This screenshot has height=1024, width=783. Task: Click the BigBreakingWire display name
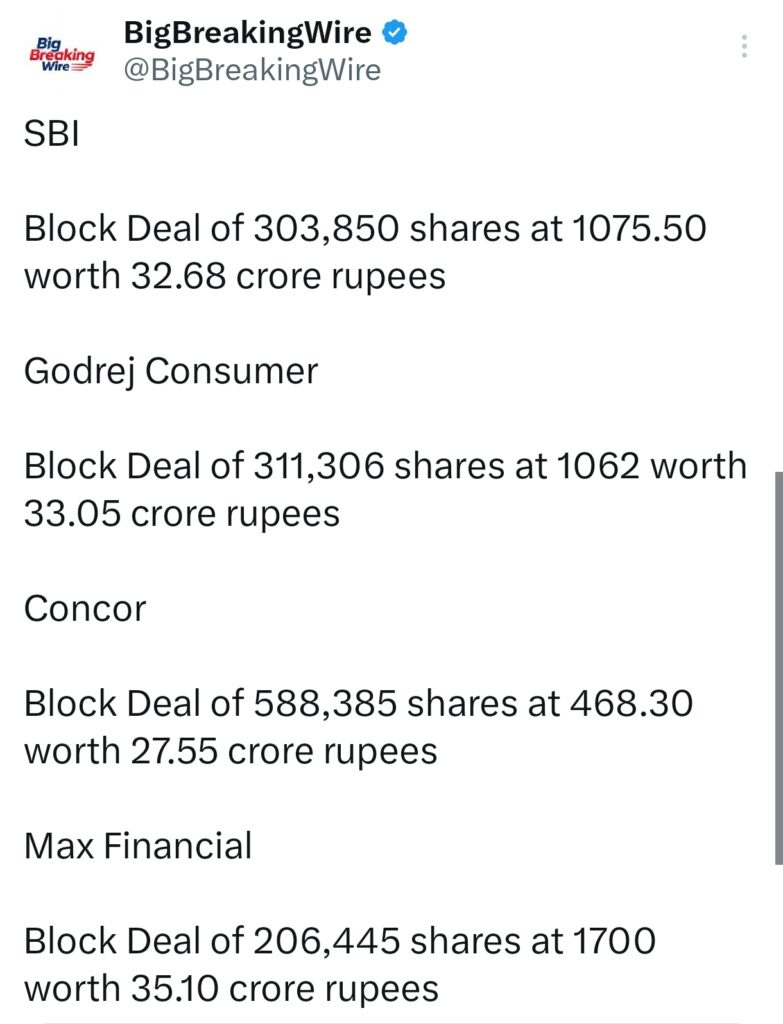[248, 31]
